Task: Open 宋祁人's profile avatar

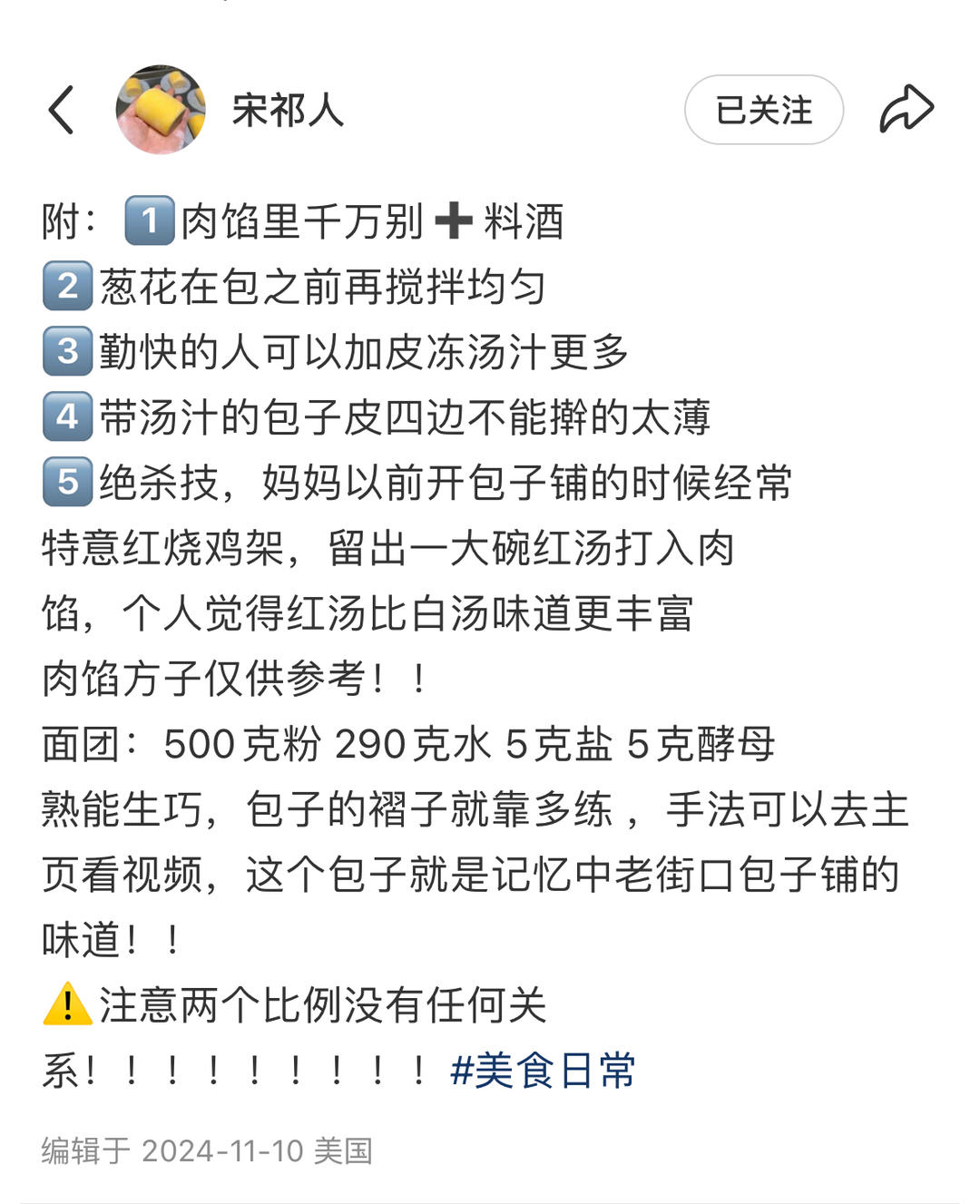Action: [161, 110]
